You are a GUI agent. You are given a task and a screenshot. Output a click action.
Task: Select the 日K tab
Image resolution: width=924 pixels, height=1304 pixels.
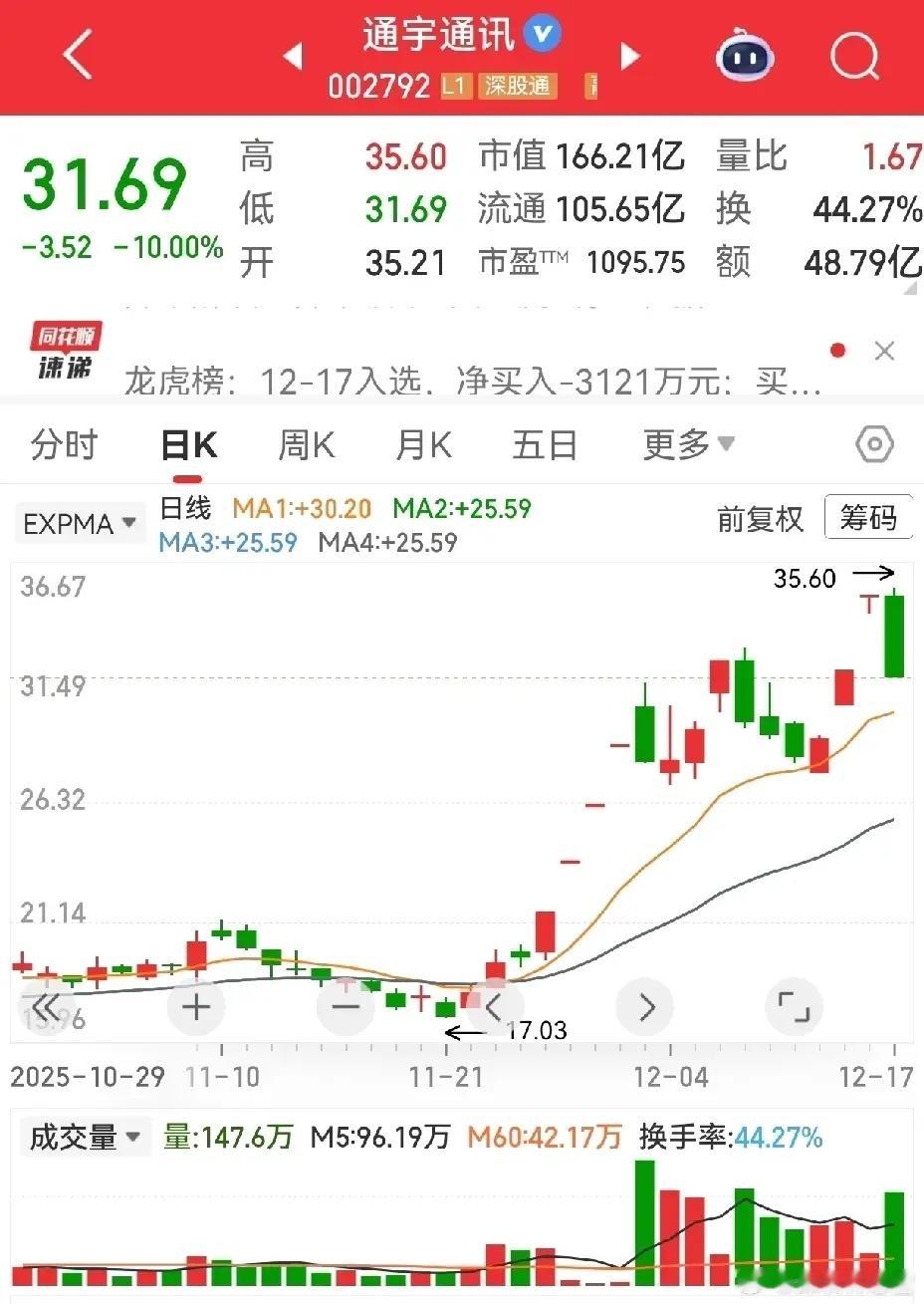(189, 444)
